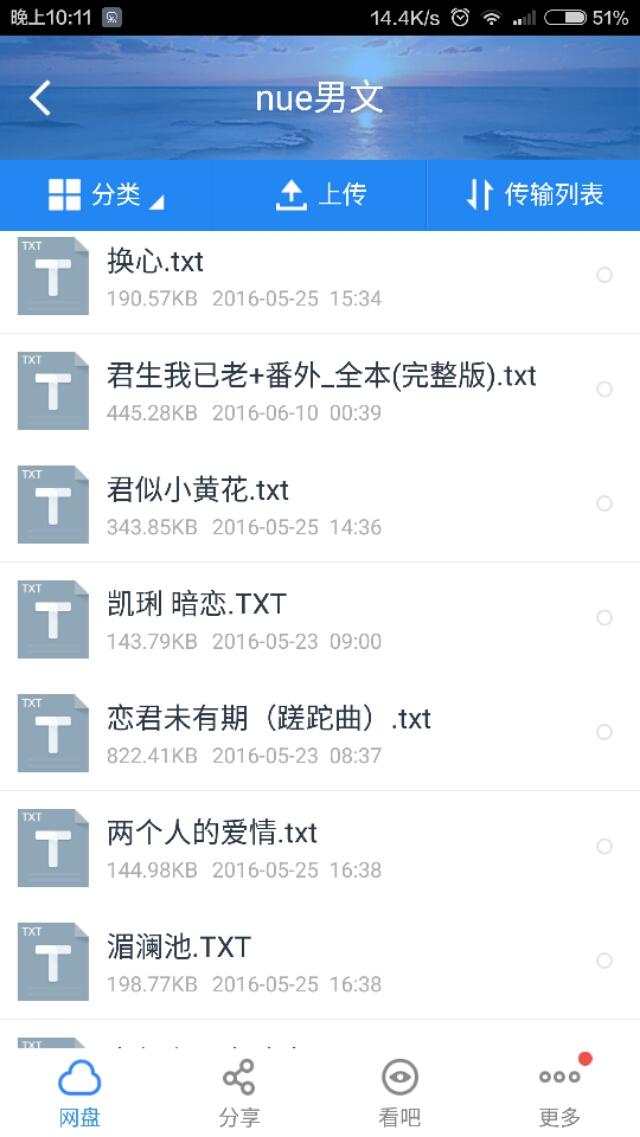Open the file 凯琍 暗恋.TXT

320,619
